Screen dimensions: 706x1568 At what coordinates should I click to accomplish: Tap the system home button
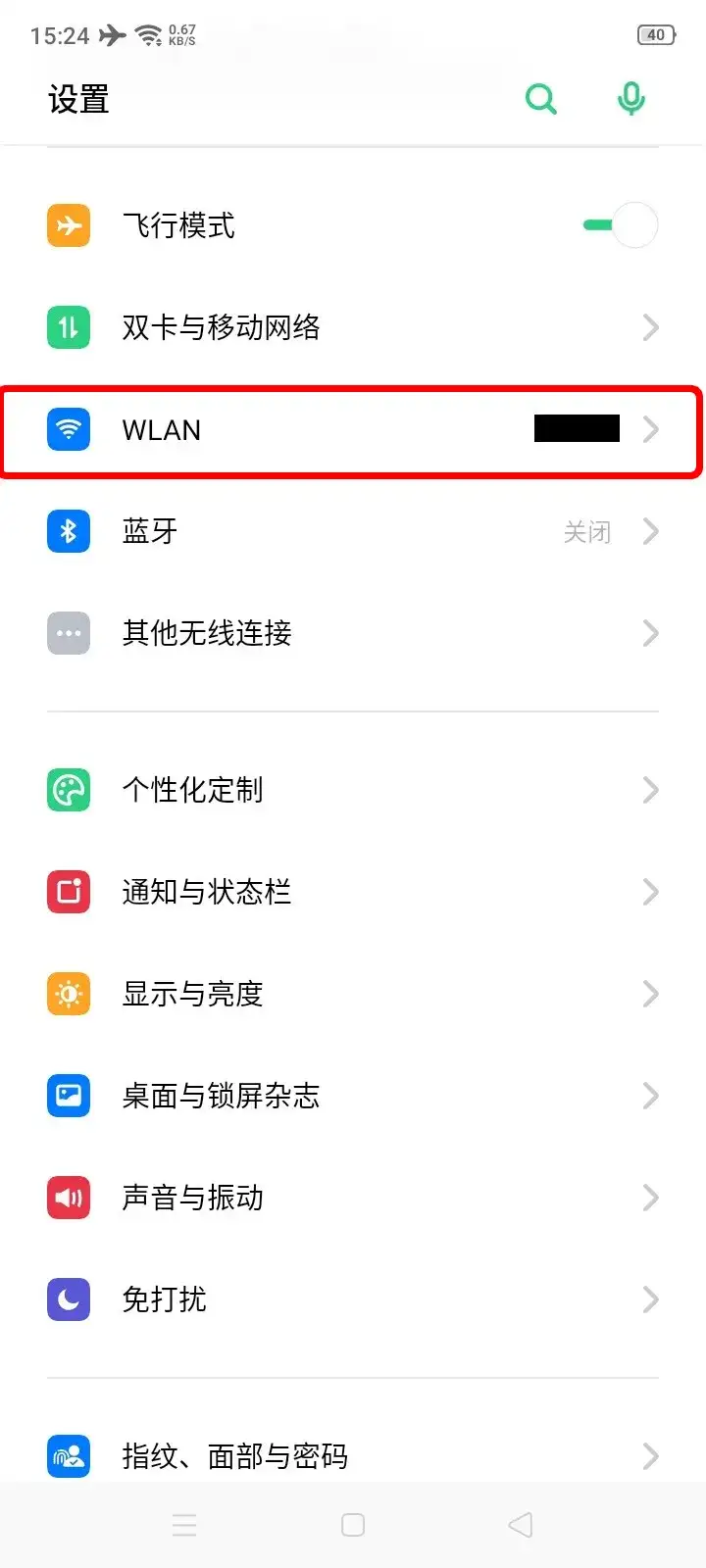coord(353,1525)
